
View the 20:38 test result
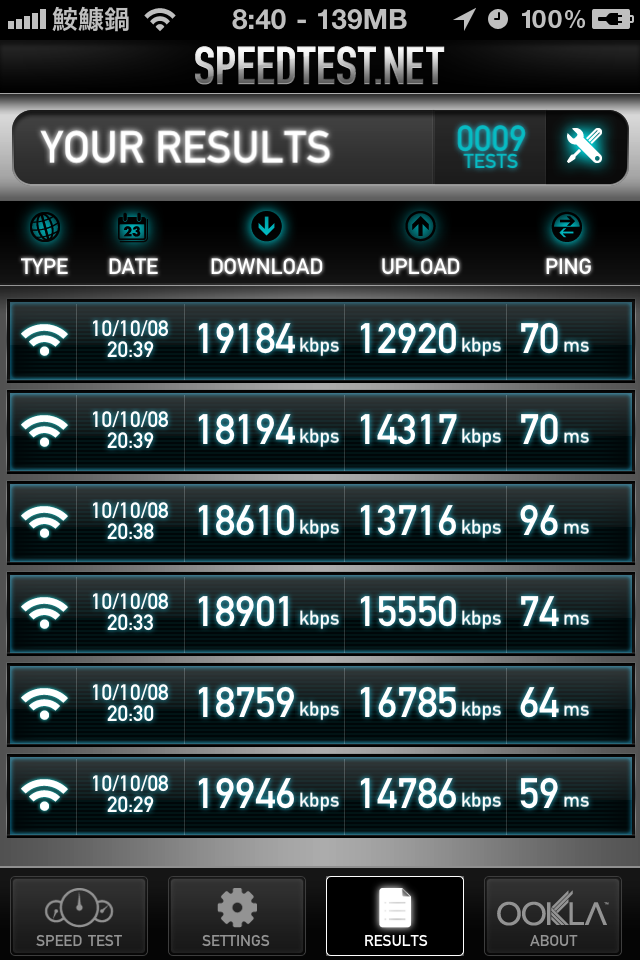pos(320,522)
